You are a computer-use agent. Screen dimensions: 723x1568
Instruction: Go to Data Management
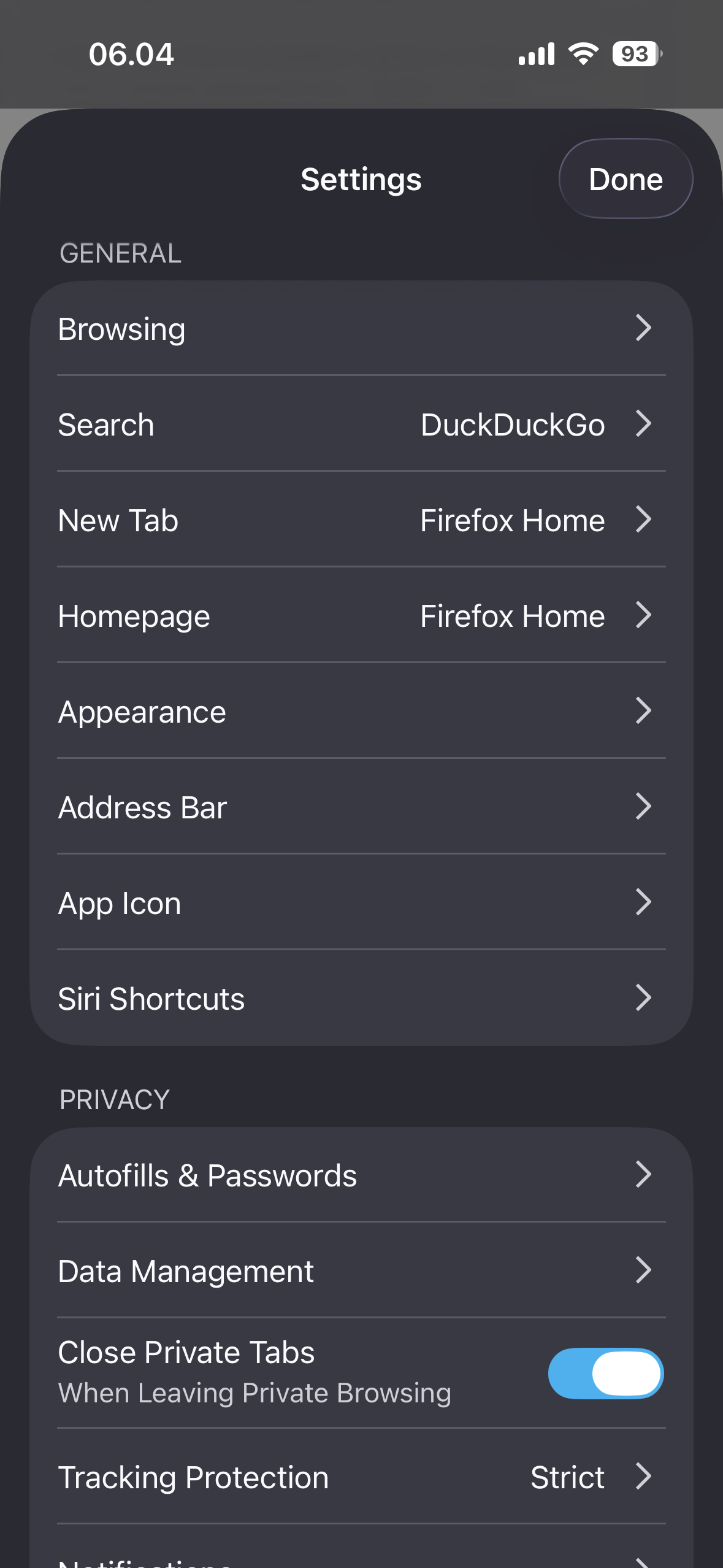pos(361,1271)
